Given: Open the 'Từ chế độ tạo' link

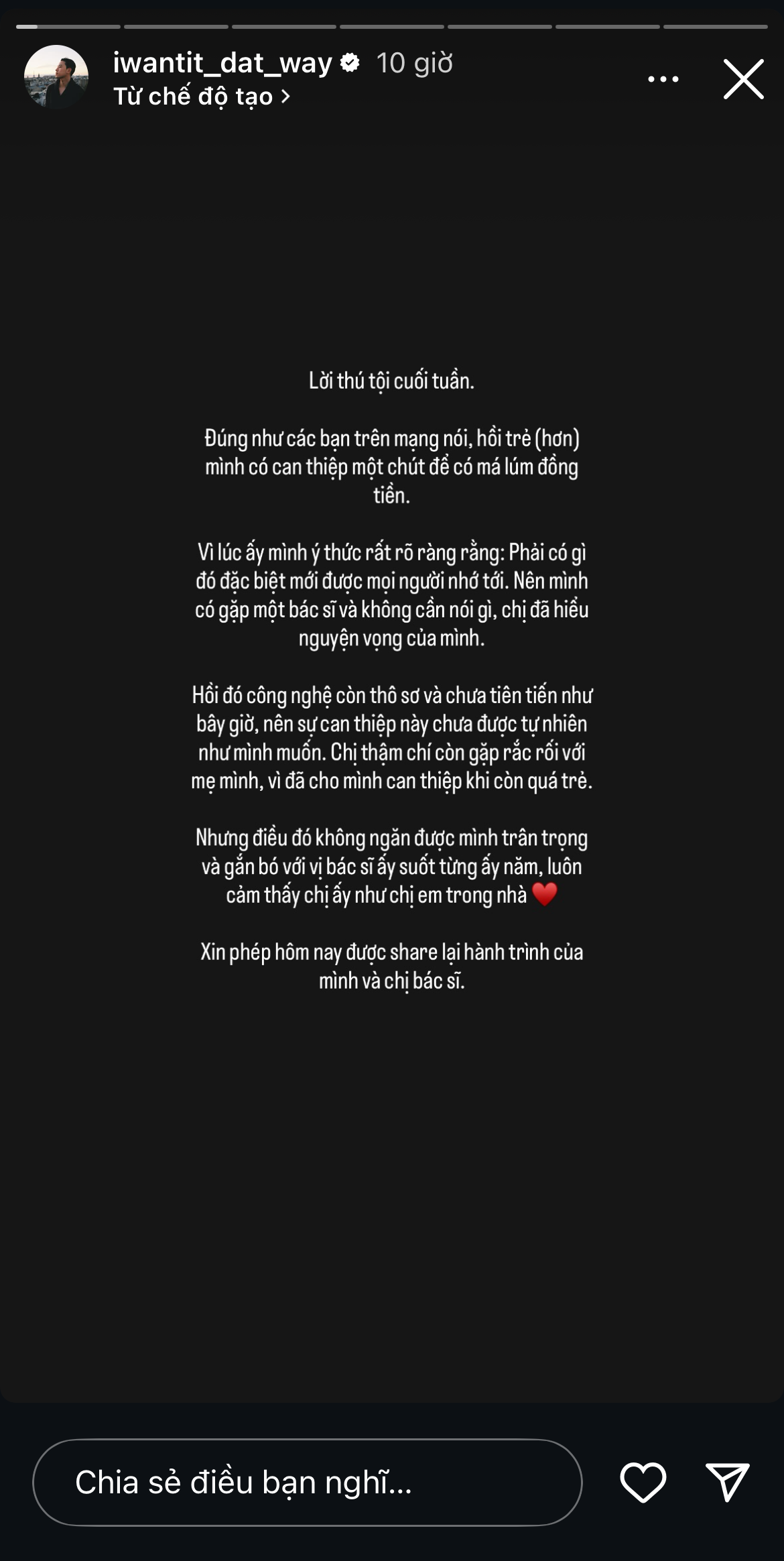Looking at the screenshot, I should (201, 97).
